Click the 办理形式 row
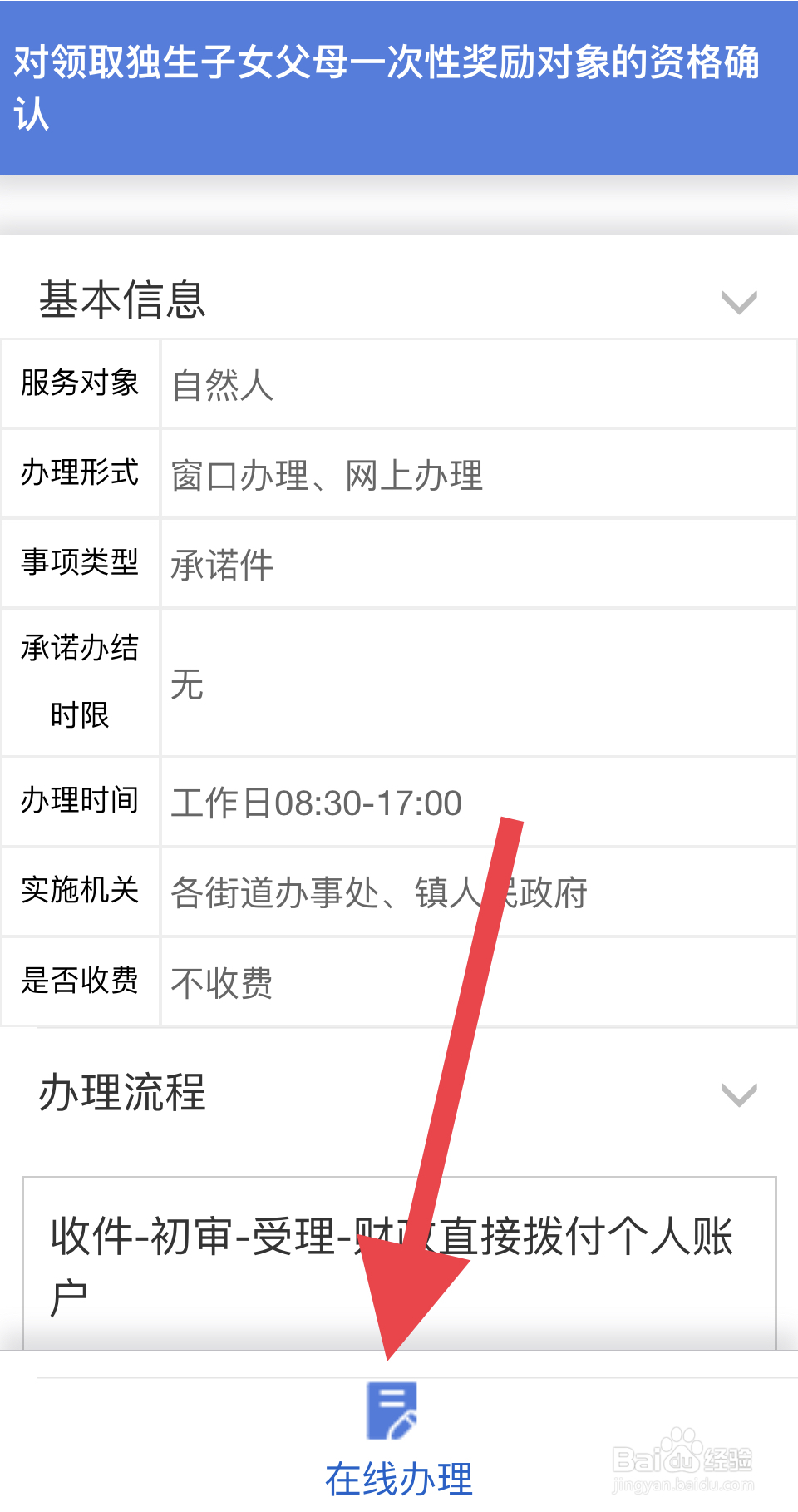This screenshot has height=1512, width=798. pyautogui.click(x=80, y=474)
